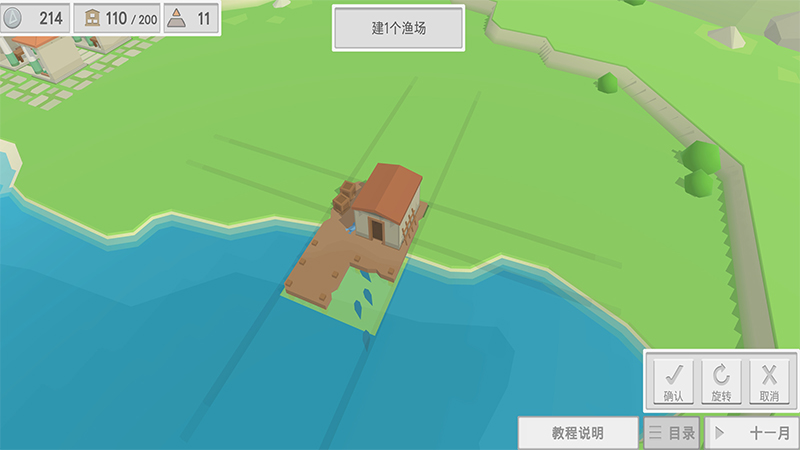Open 教程说明 tutorial instructions

[577, 433]
